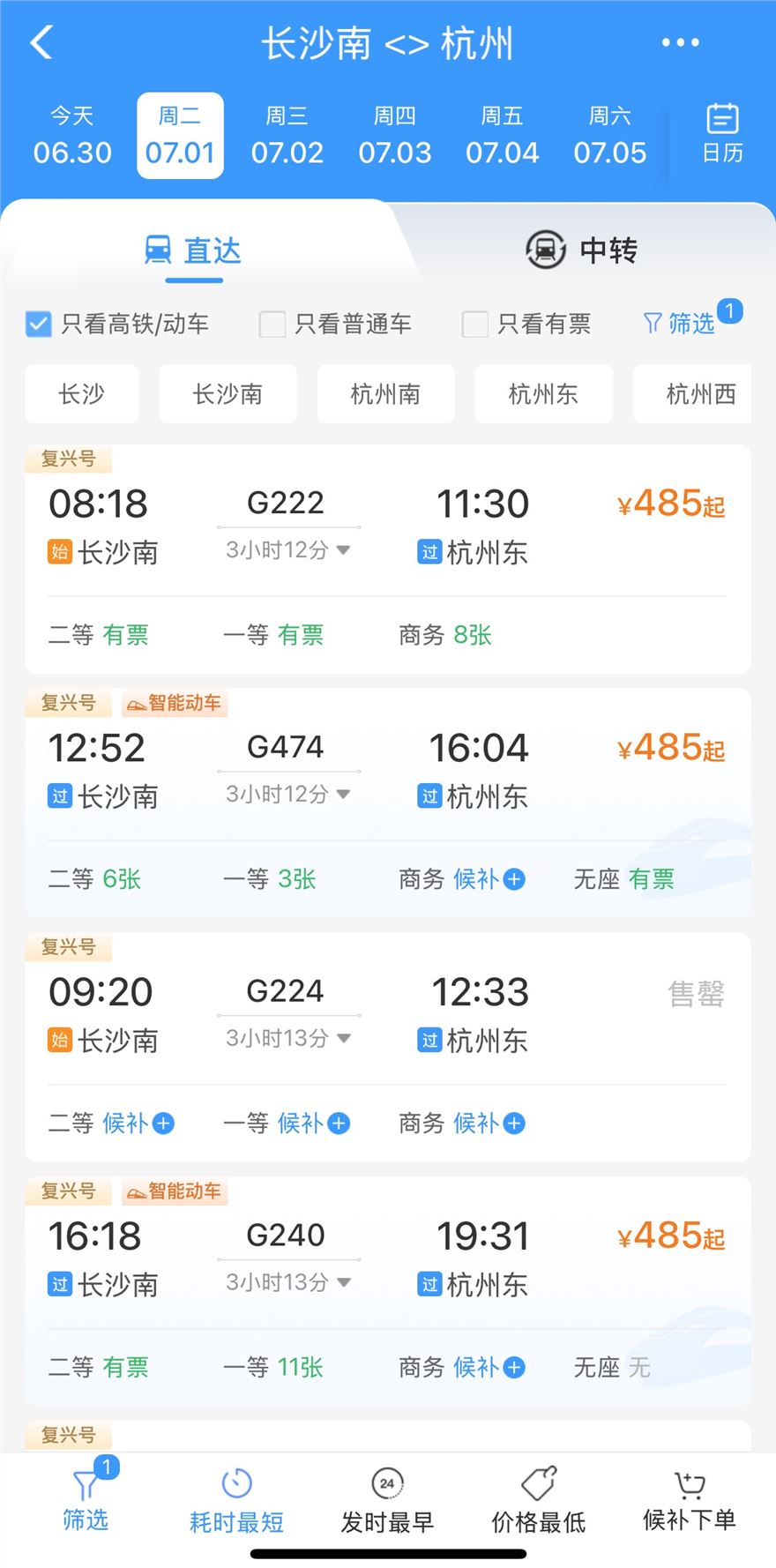Expand G224 duration stop details

[288, 1038]
